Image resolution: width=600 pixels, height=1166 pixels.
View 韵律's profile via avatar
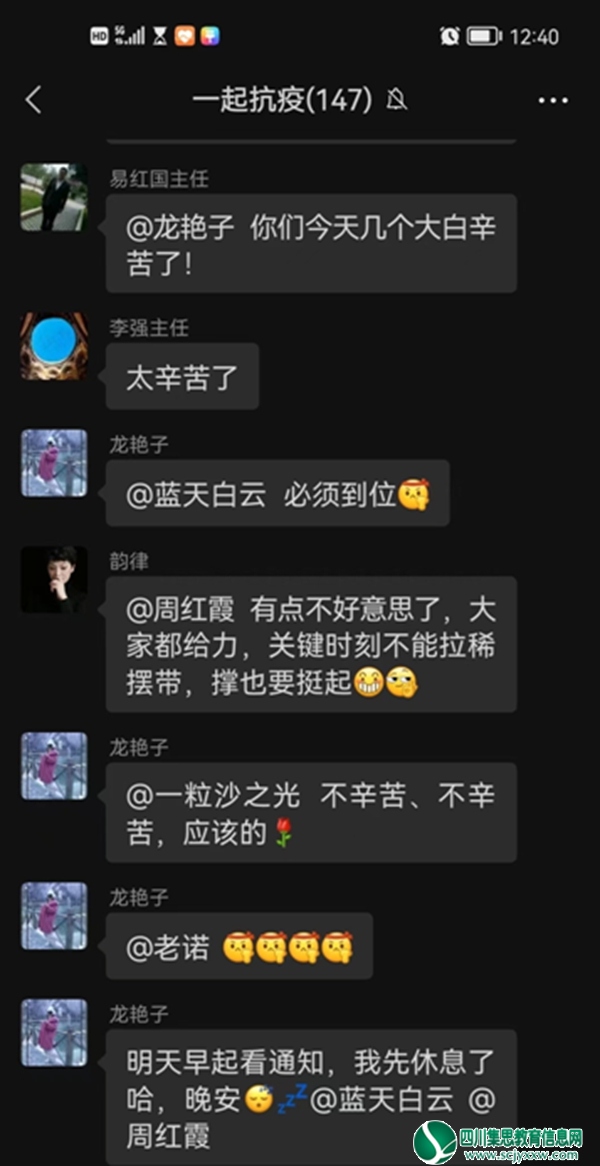click(x=54, y=579)
